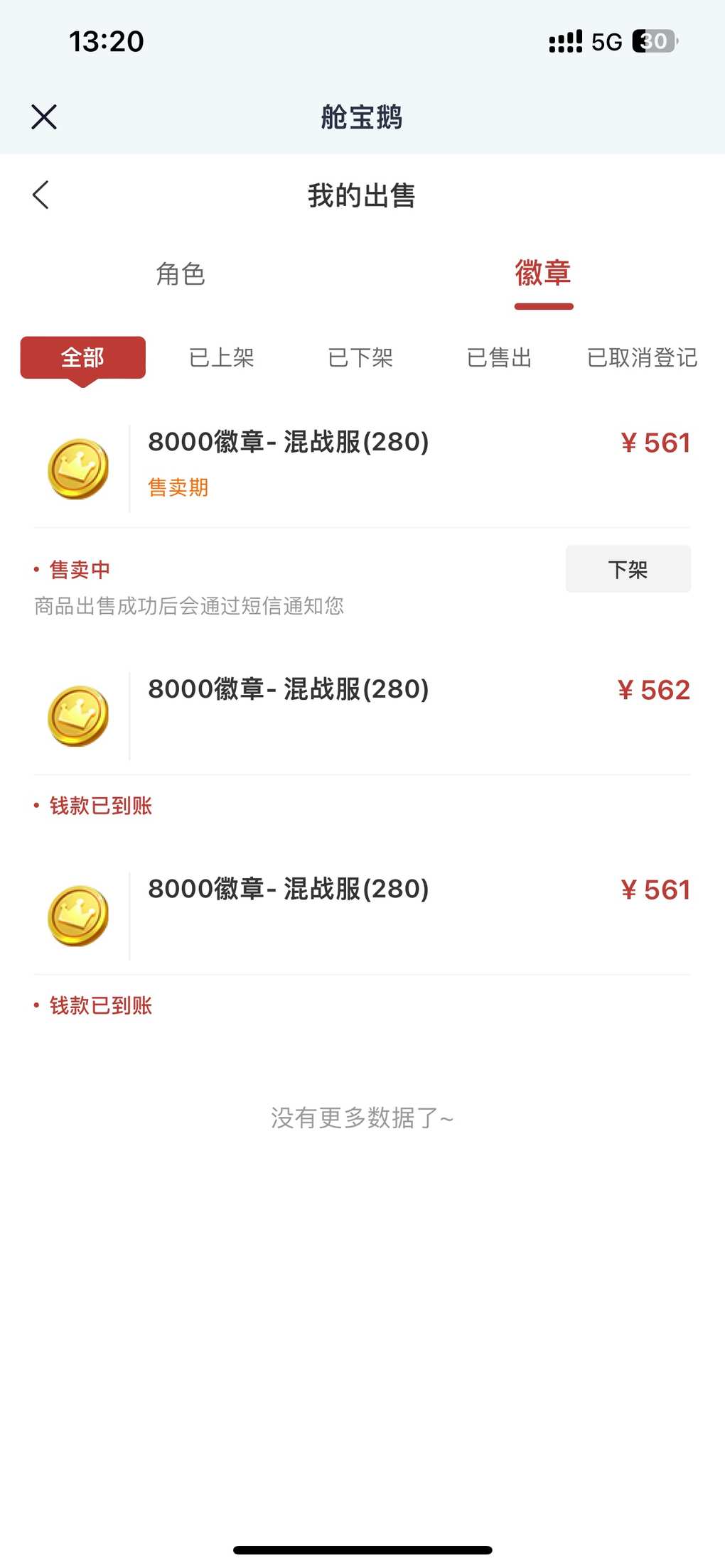The width and height of the screenshot is (725, 1568).
Task: Select the 徽章 tab
Action: 543,274
